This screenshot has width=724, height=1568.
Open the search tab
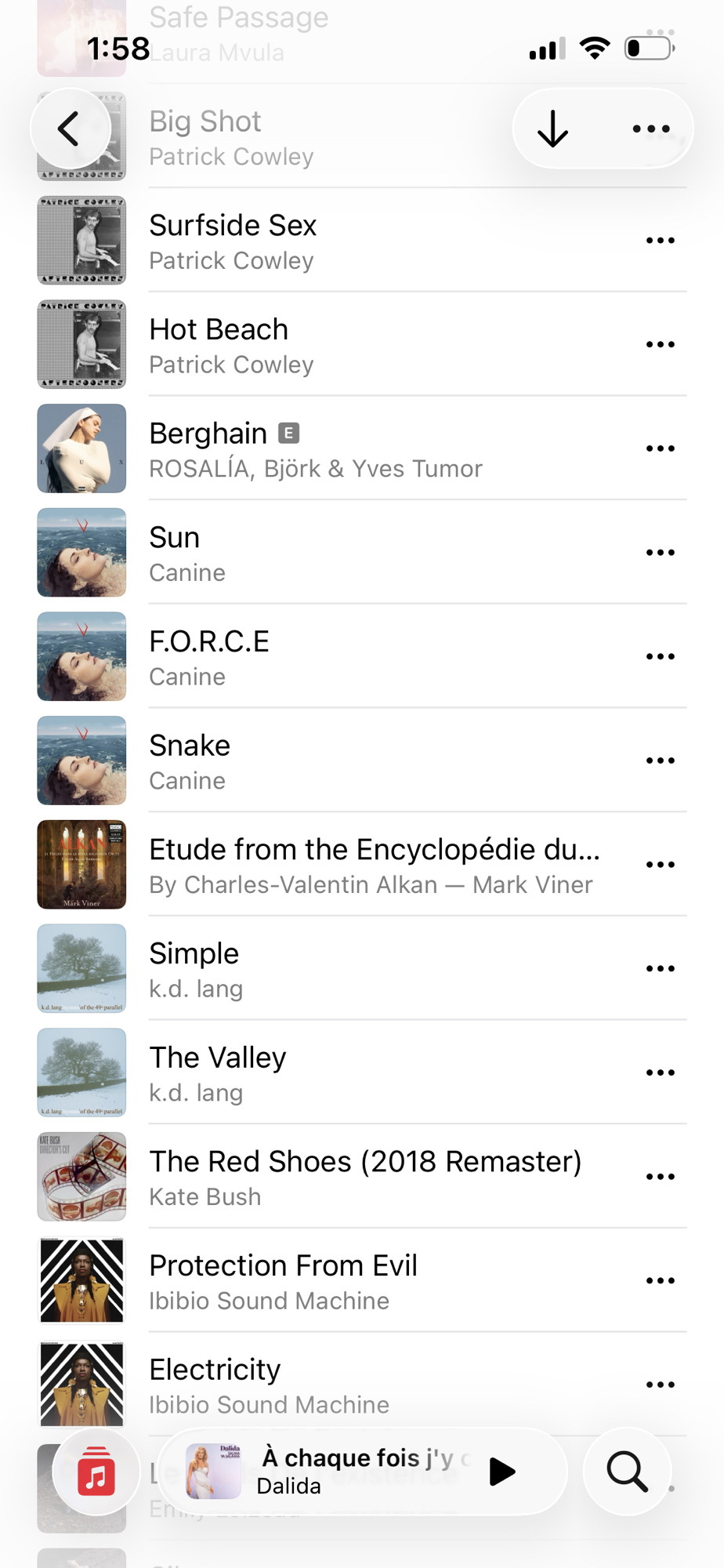[627, 1472]
